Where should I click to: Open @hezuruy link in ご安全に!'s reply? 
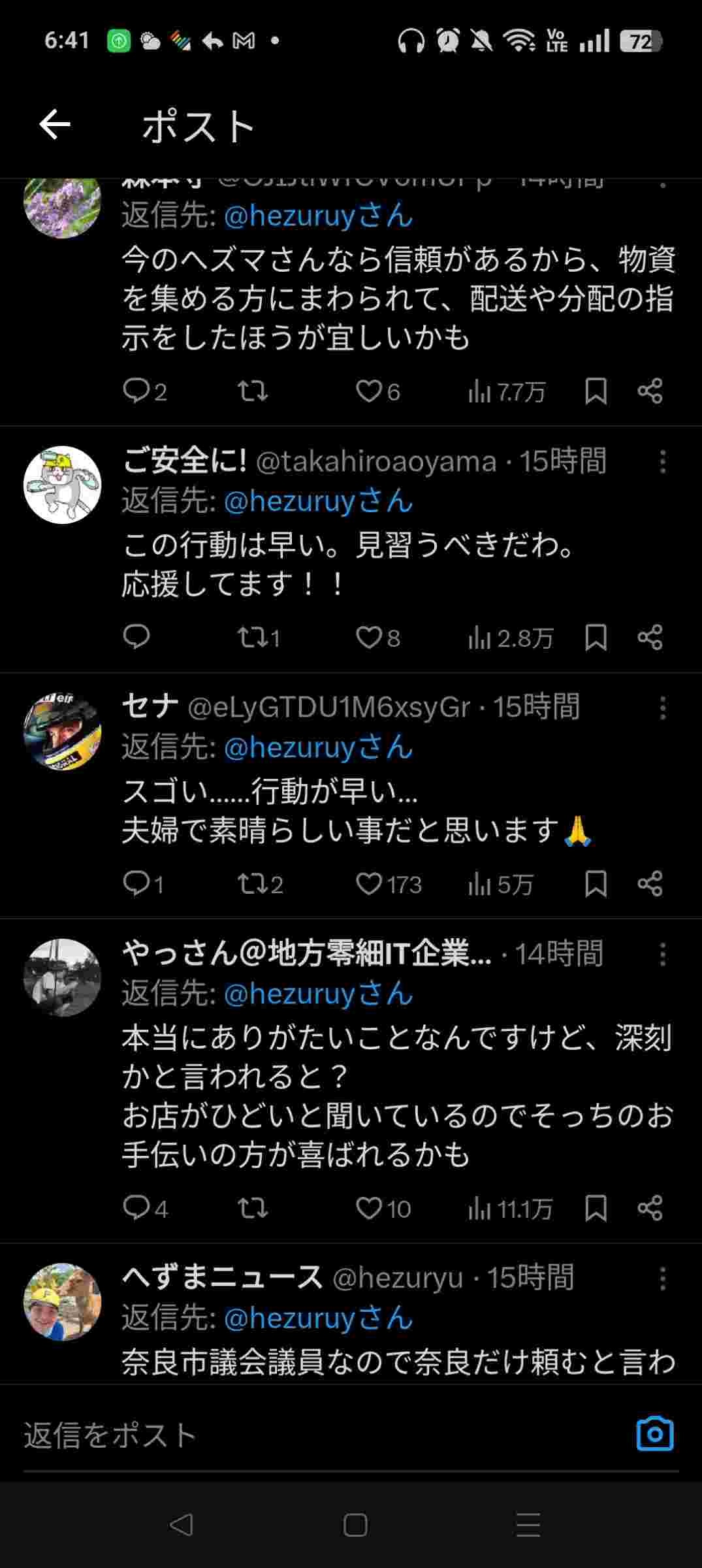click(318, 501)
